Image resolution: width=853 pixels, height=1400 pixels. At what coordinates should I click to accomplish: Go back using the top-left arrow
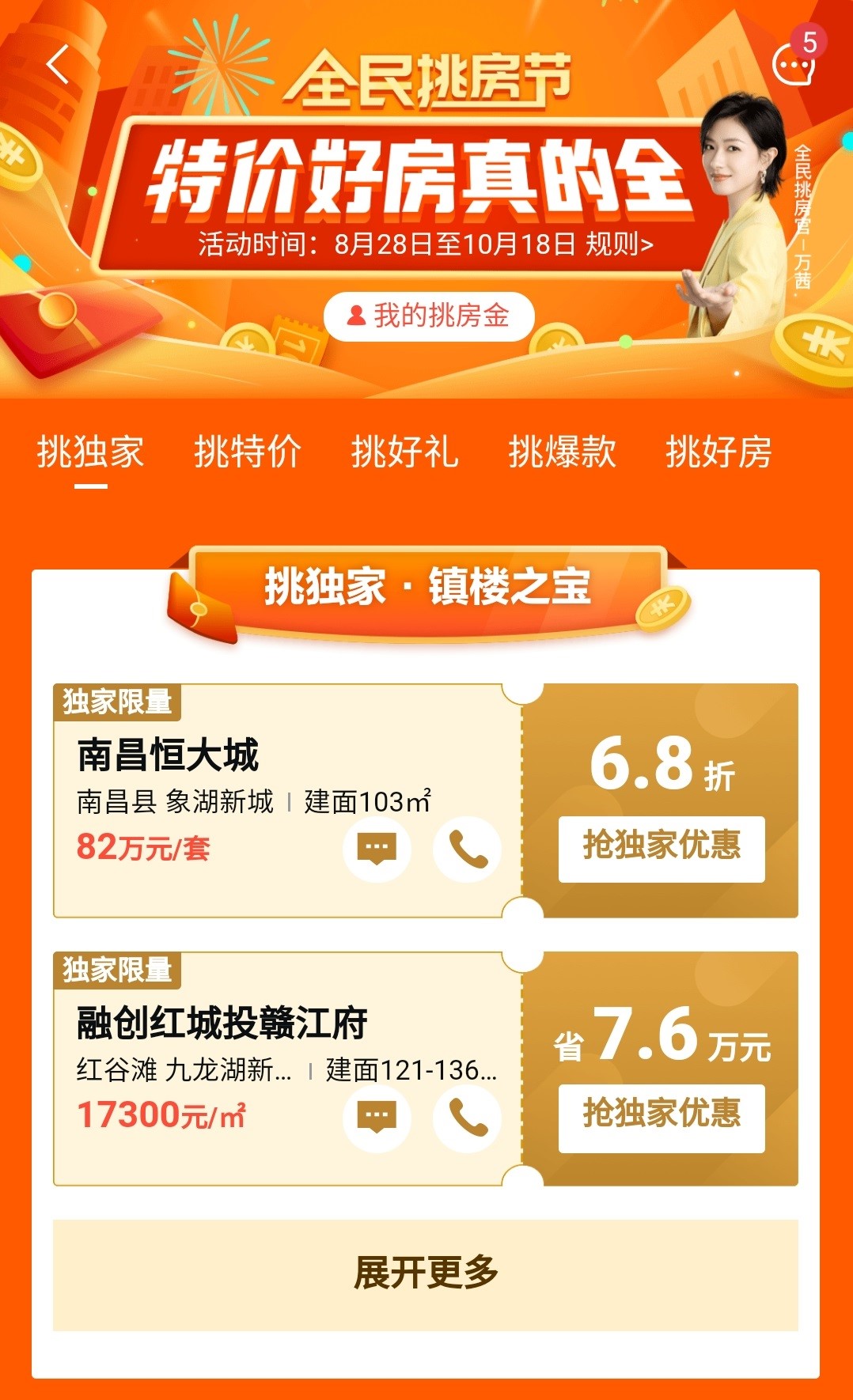[58, 65]
